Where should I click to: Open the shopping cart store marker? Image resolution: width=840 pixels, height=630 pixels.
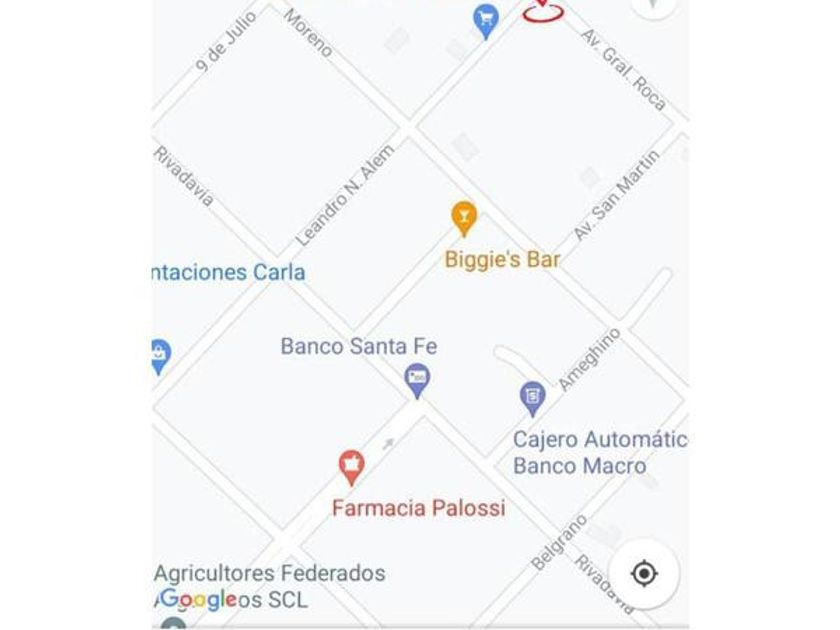[486, 20]
